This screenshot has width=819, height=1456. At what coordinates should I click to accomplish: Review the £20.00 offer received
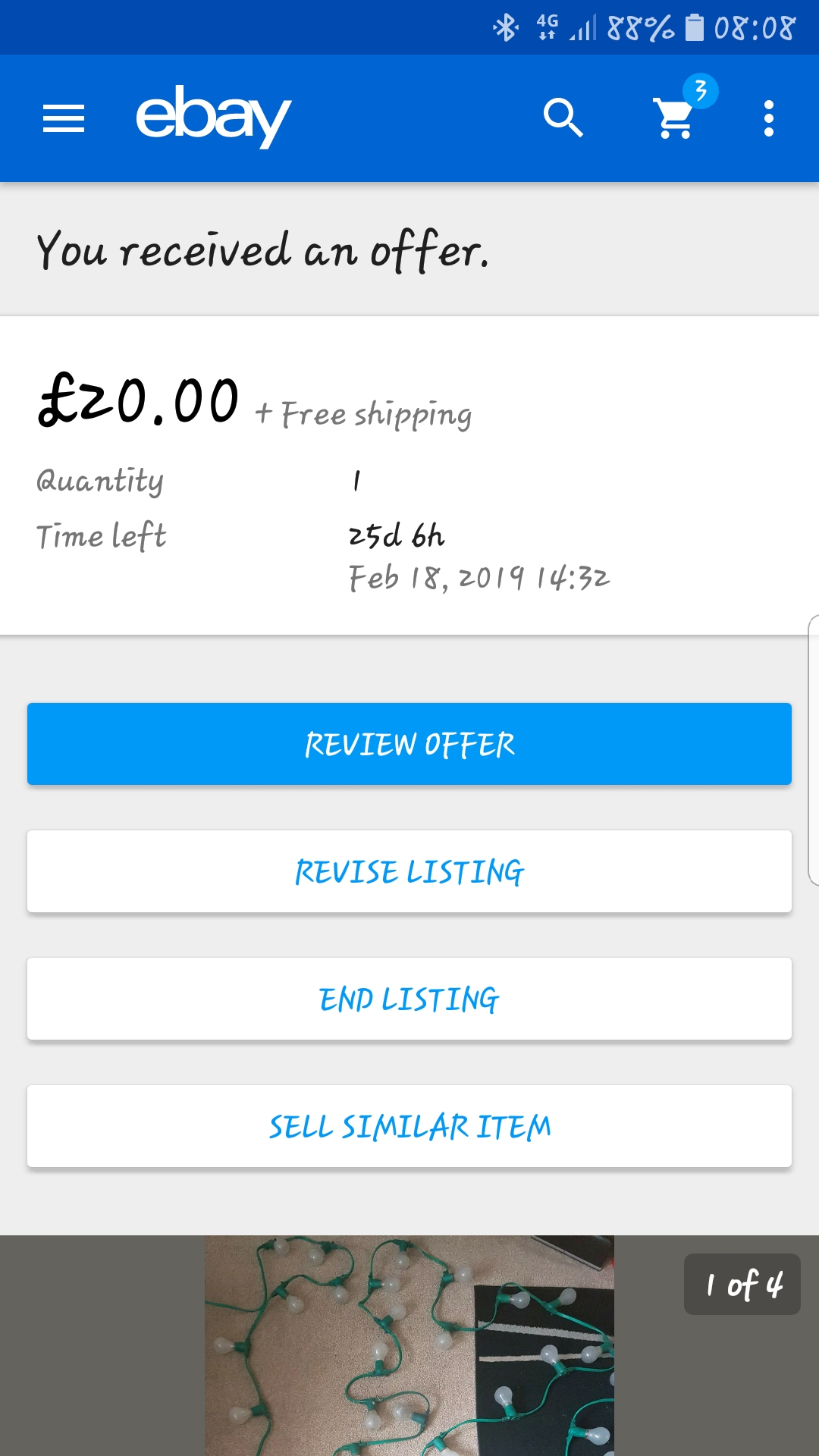409,743
